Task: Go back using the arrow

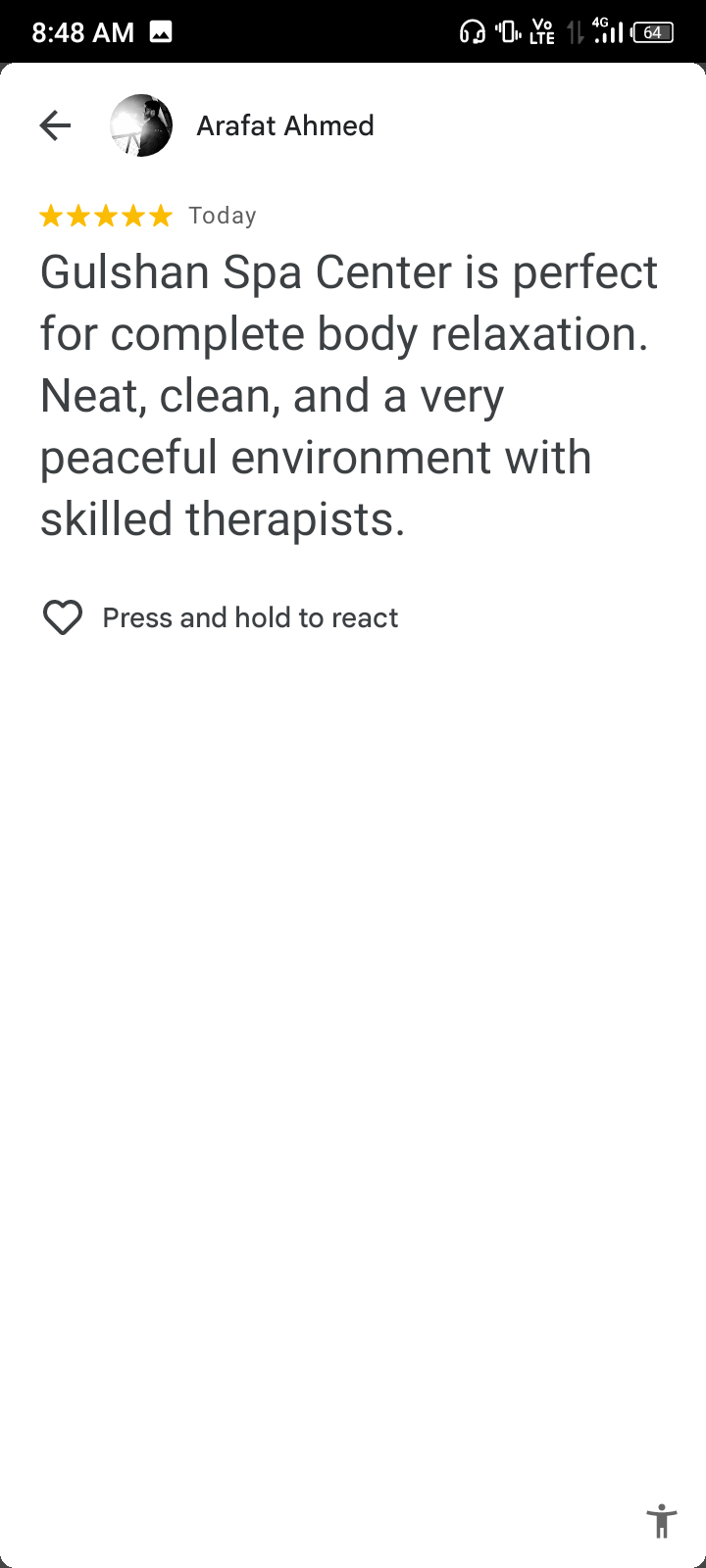Action: pyautogui.click(x=56, y=125)
